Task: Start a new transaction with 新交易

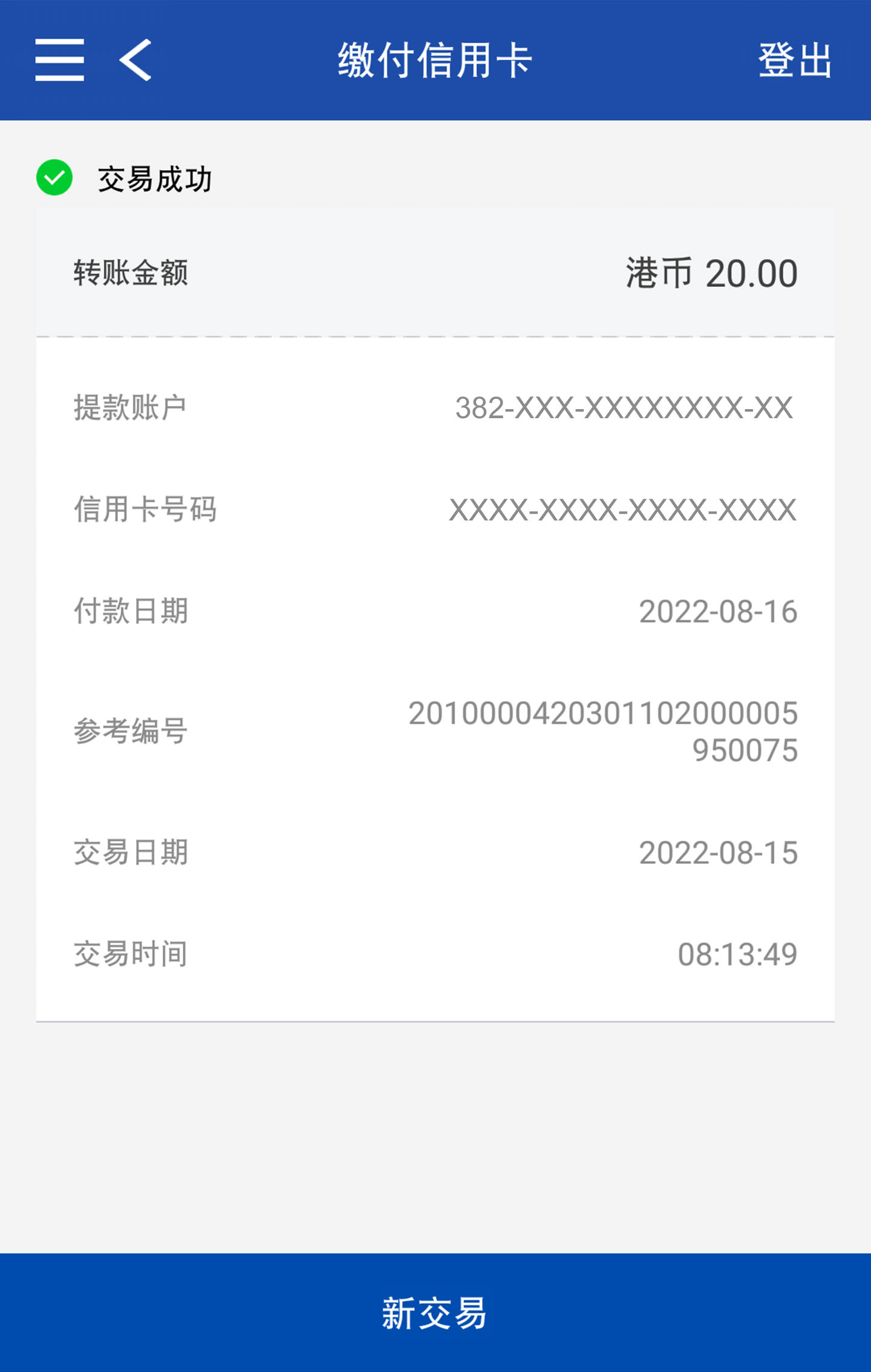Action: click(435, 1312)
